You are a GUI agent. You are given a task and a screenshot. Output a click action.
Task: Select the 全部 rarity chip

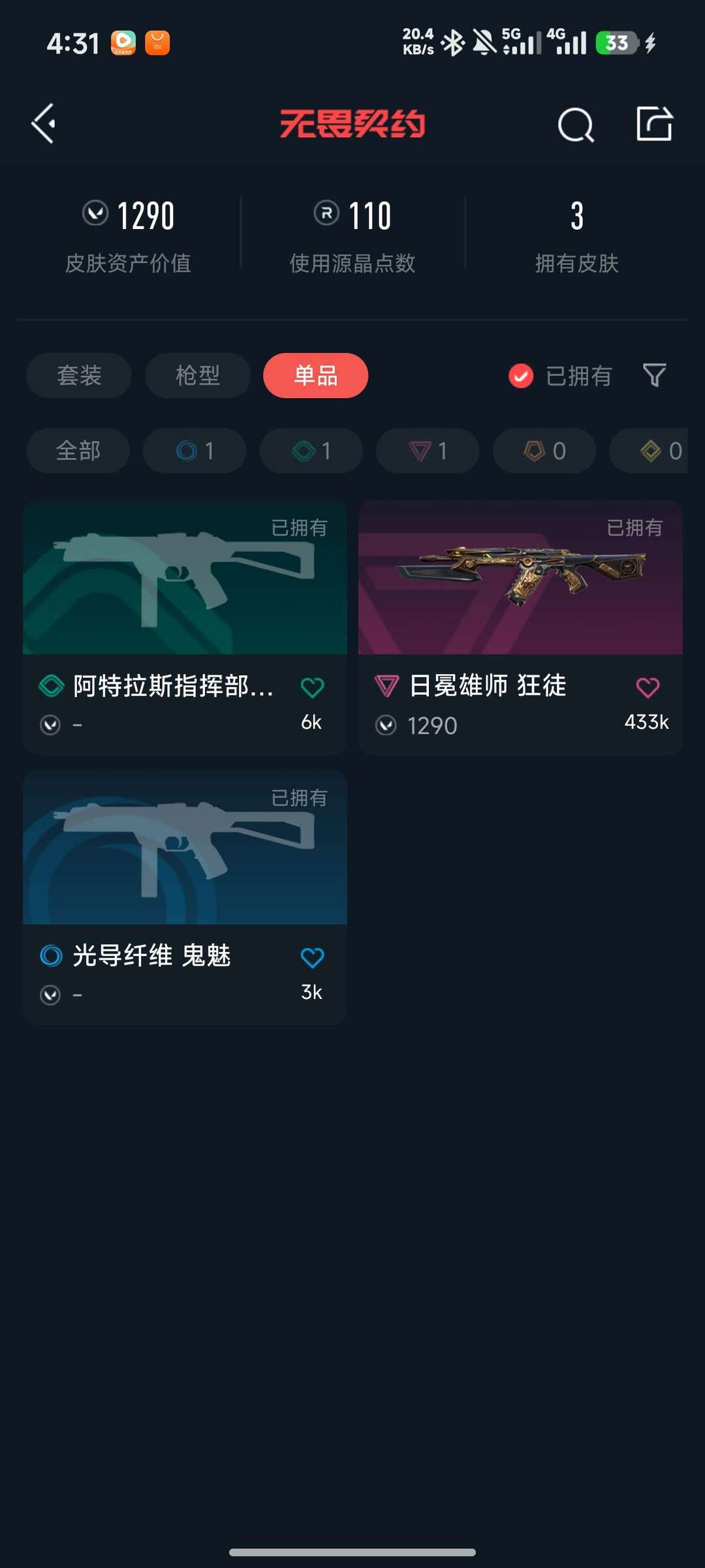(78, 450)
